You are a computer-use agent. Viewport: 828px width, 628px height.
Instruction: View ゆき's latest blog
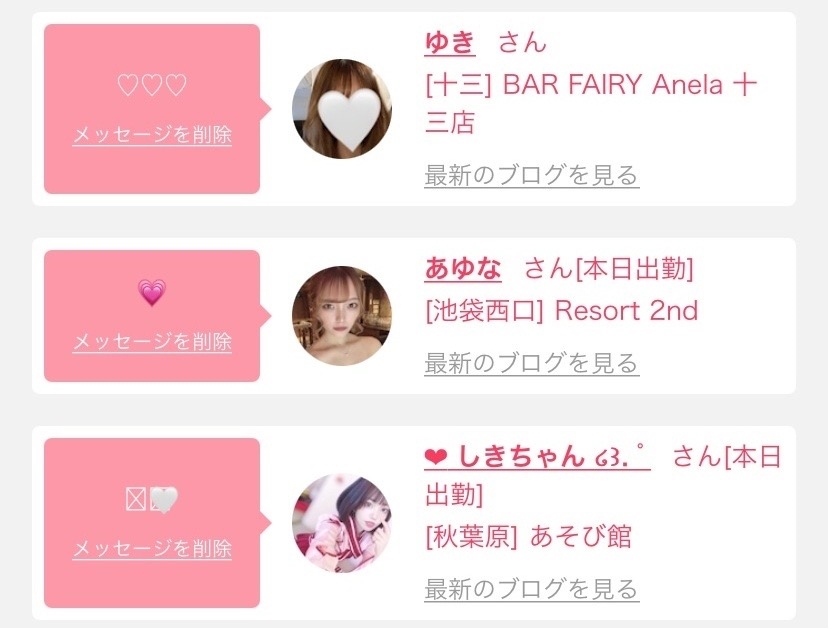(531, 176)
